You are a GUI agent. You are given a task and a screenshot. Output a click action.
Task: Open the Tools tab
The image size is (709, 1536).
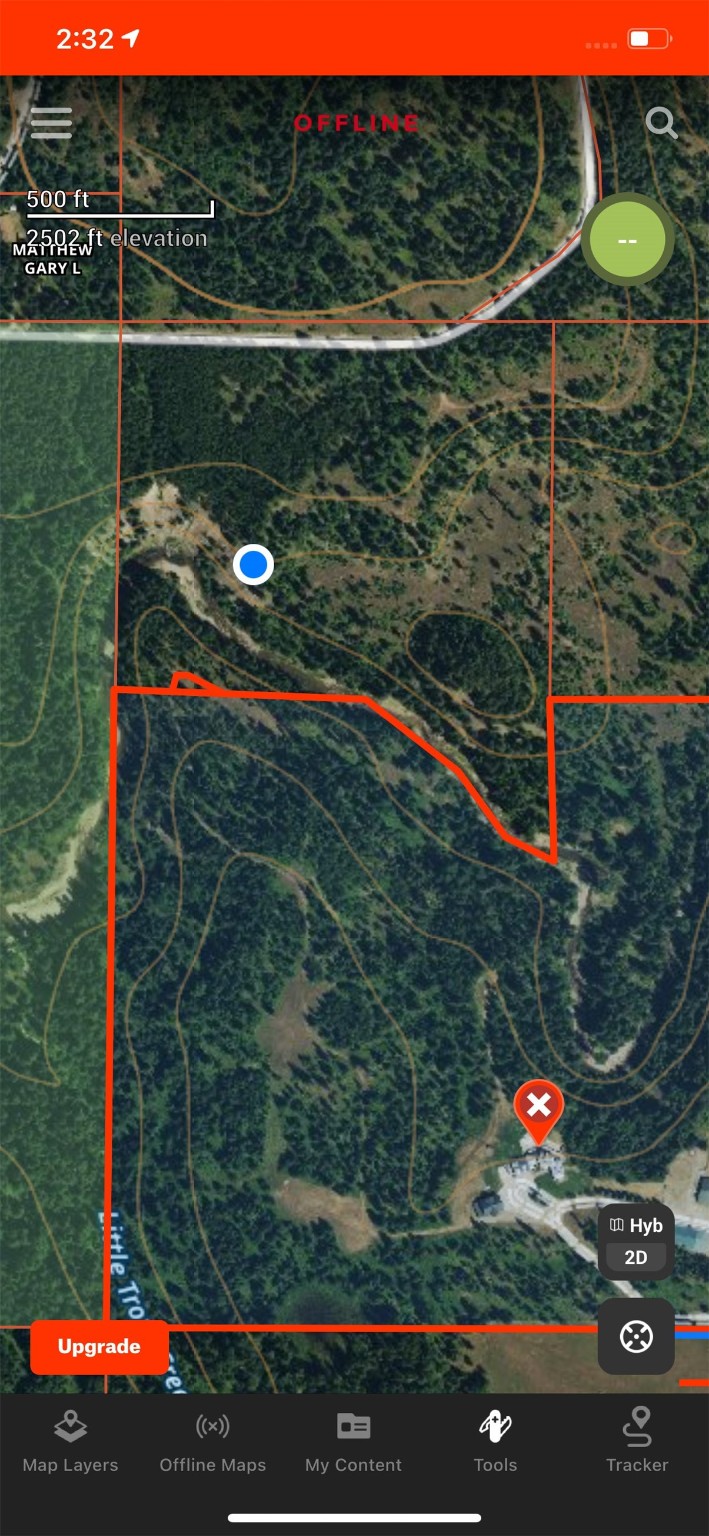click(x=495, y=1442)
